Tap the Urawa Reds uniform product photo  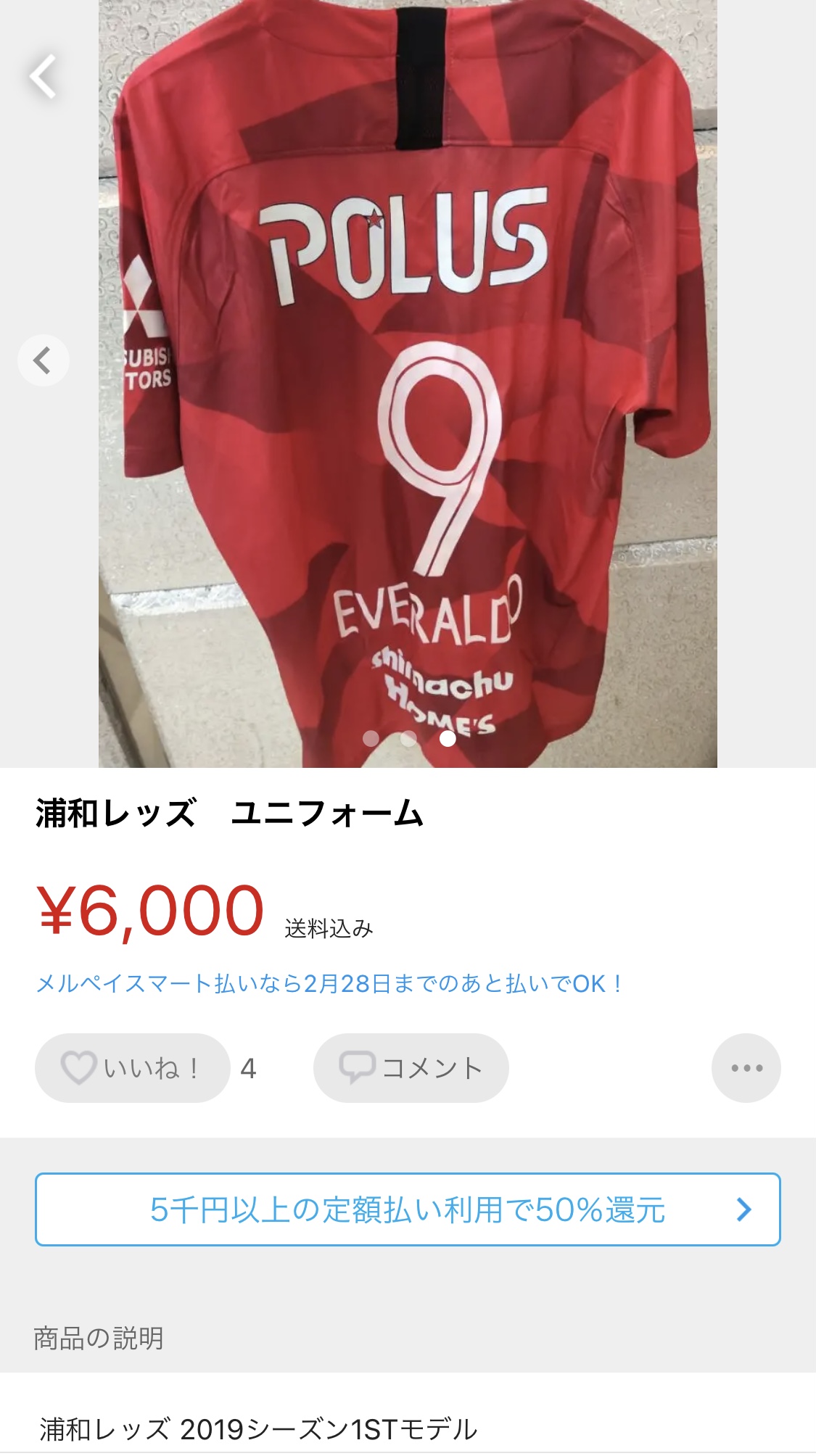pyautogui.click(x=408, y=406)
